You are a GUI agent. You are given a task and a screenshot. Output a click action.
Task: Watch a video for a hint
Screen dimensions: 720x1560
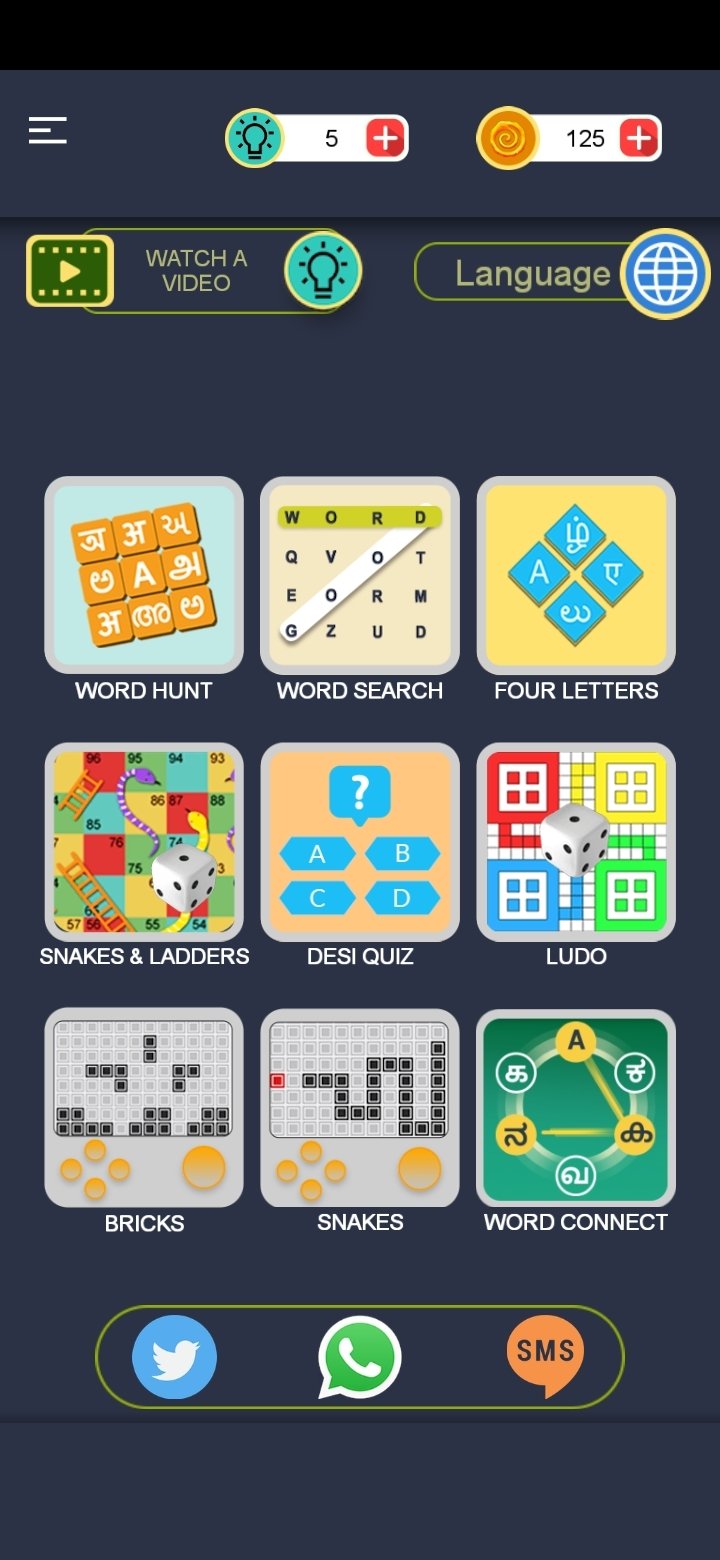[193, 271]
